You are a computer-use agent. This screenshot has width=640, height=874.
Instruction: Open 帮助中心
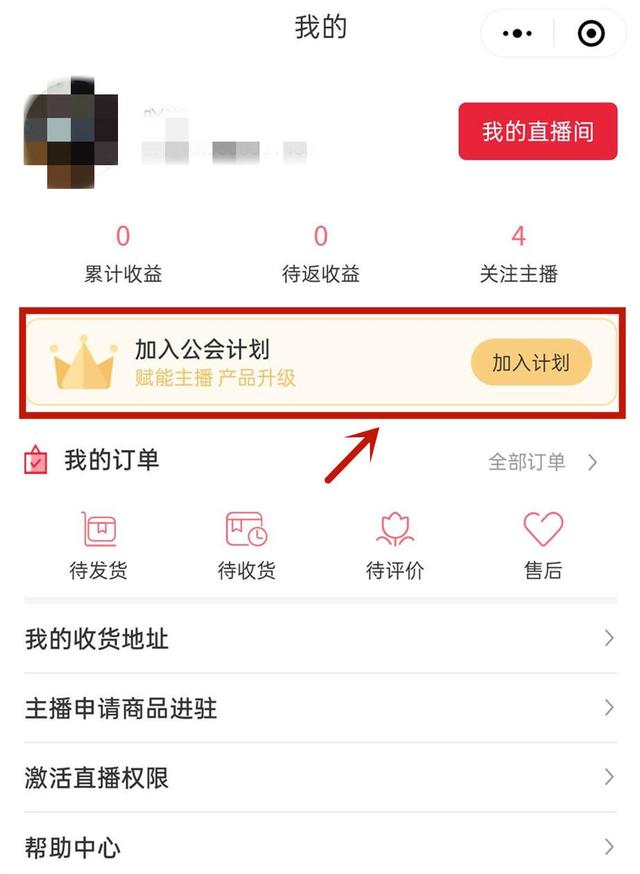coord(320,847)
